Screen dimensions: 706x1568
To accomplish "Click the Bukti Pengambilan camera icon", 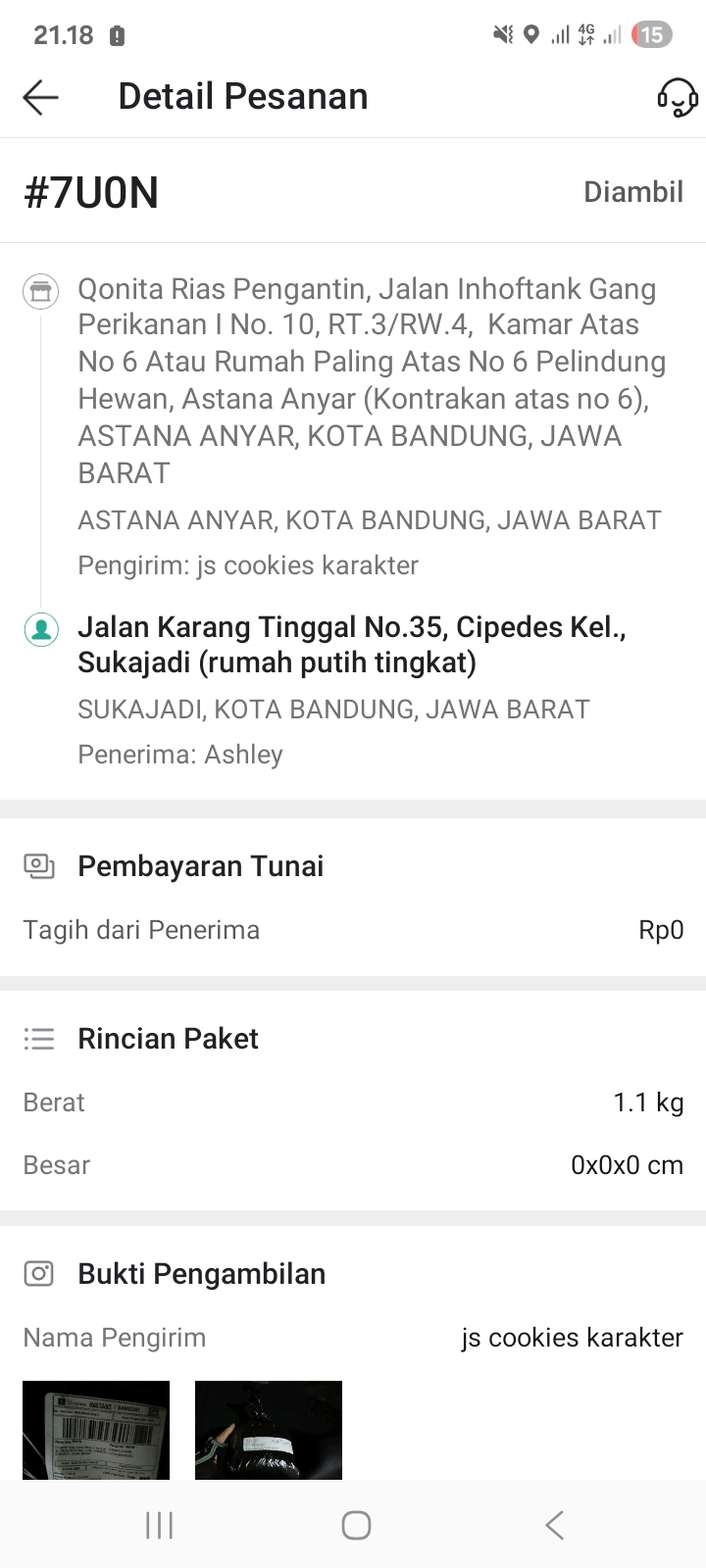I will [x=38, y=1273].
